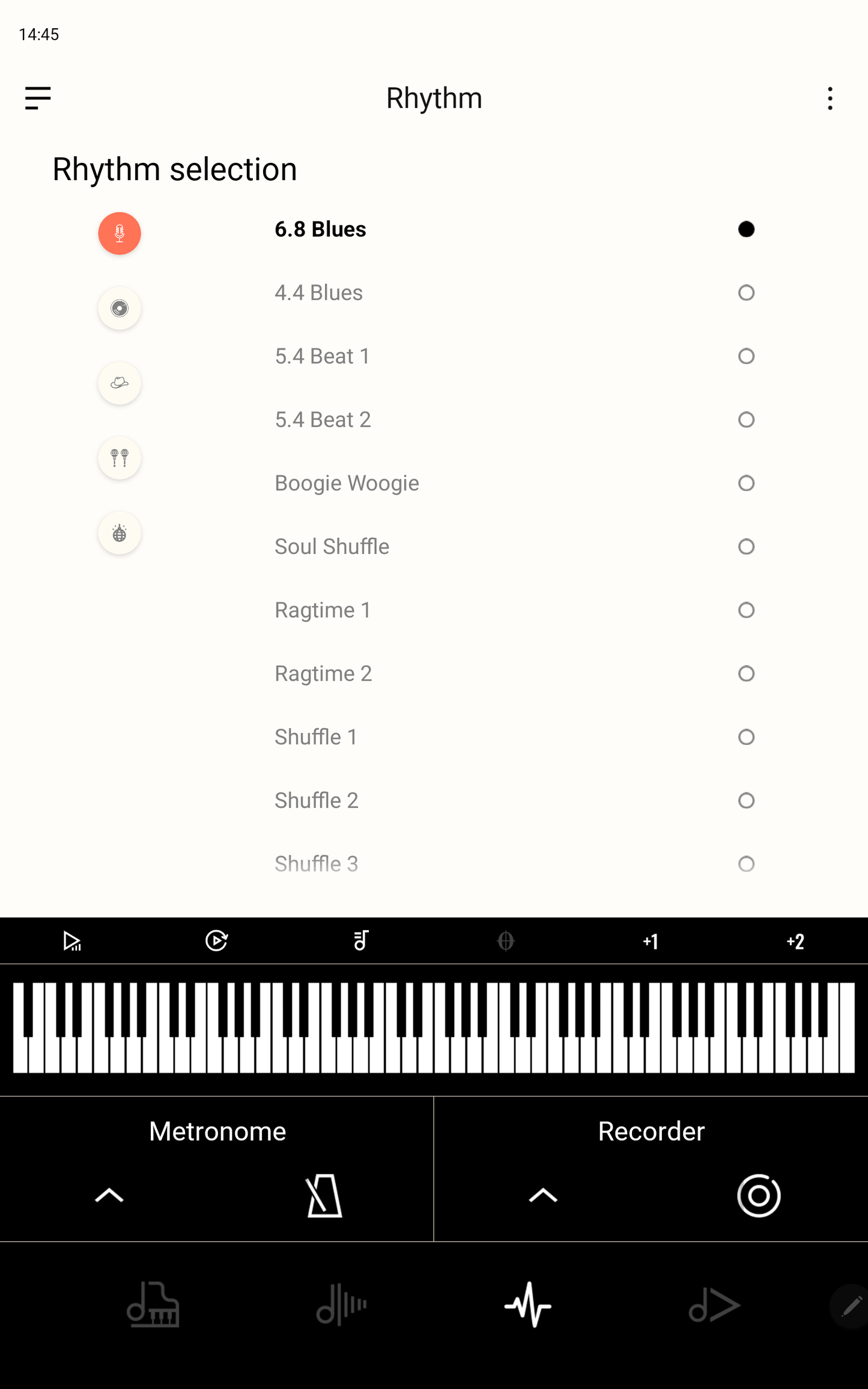Start the metronome
This screenshot has width=868, height=1389.
click(x=324, y=1196)
